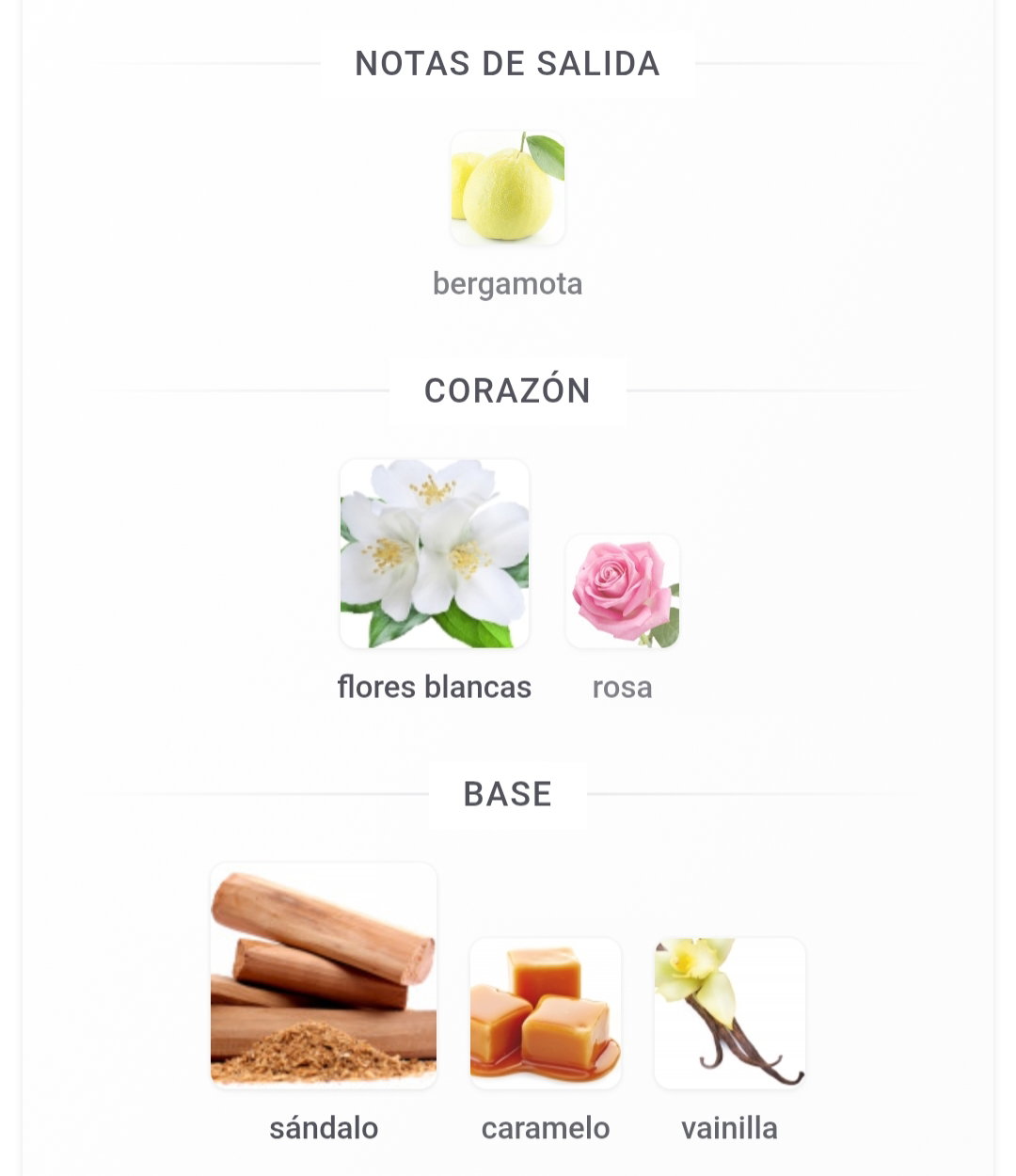Open the caramelo note tile
This screenshot has height=1176, width=1016.
point(546,1013)
